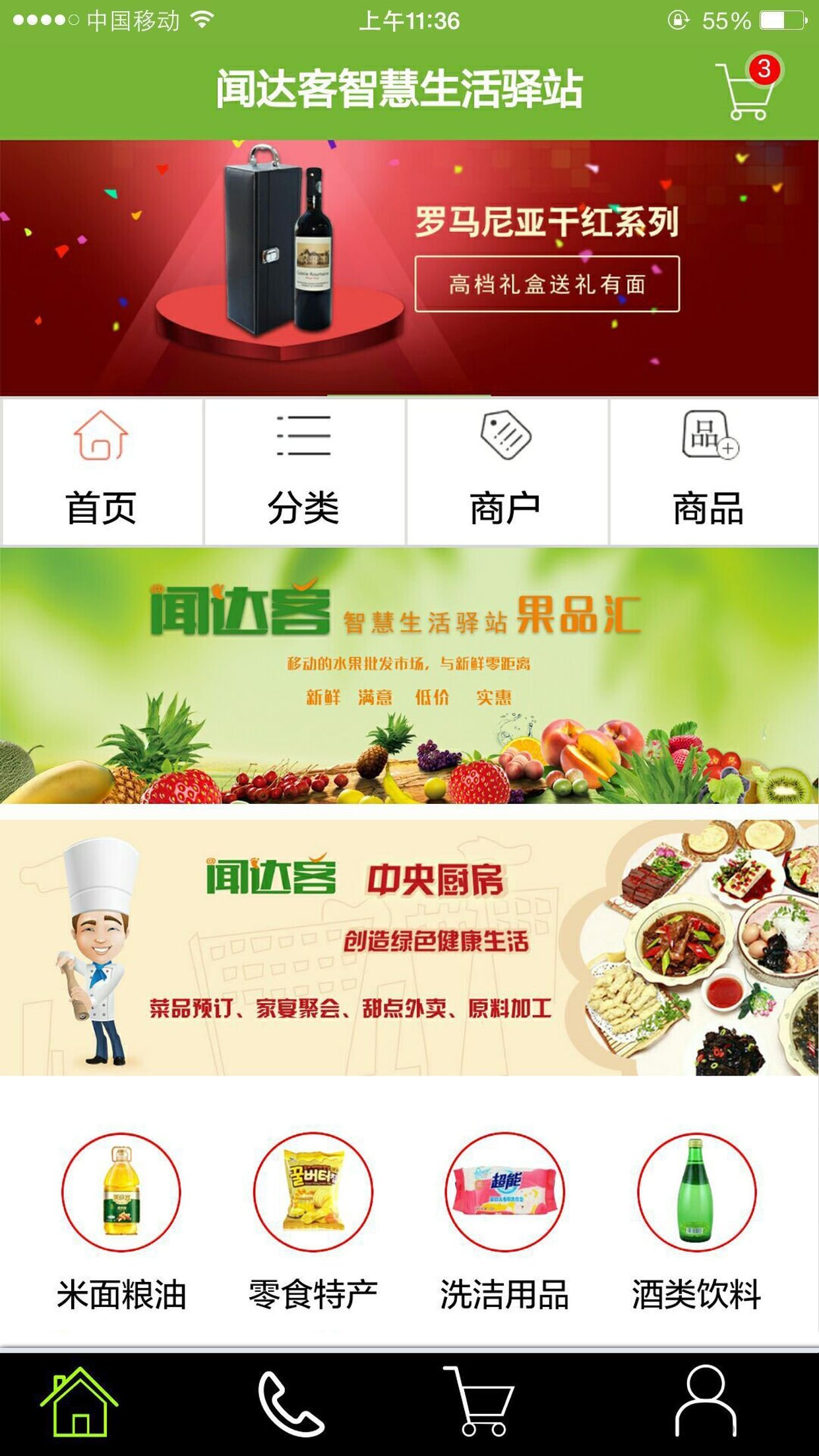The image size is (819, 1456).
Task: Open the Romanian red wine banner
Action: point(409,267)
